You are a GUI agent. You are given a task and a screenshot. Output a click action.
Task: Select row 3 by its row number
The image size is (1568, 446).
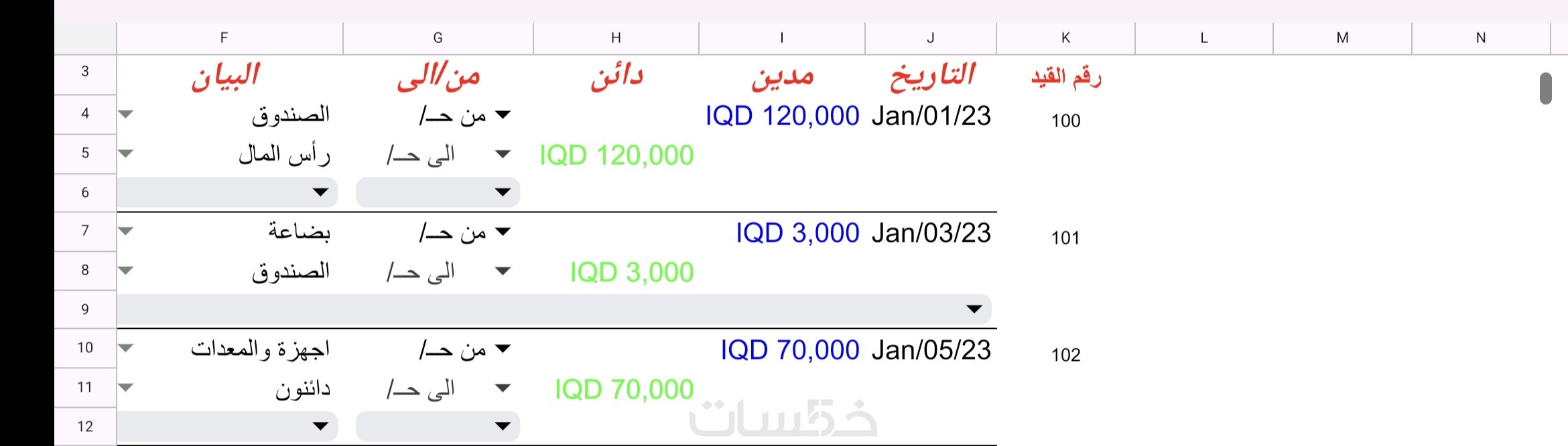(85, 72)
